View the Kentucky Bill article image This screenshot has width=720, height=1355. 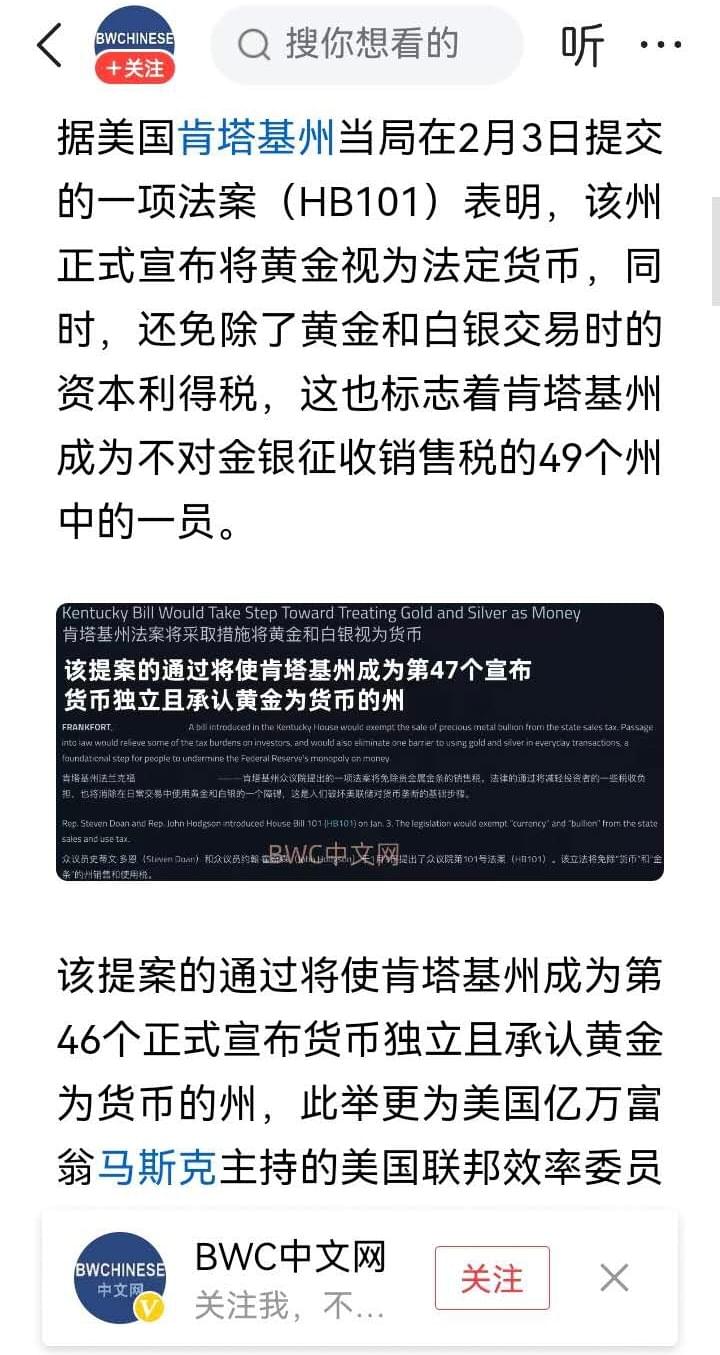tap(359, 741)
